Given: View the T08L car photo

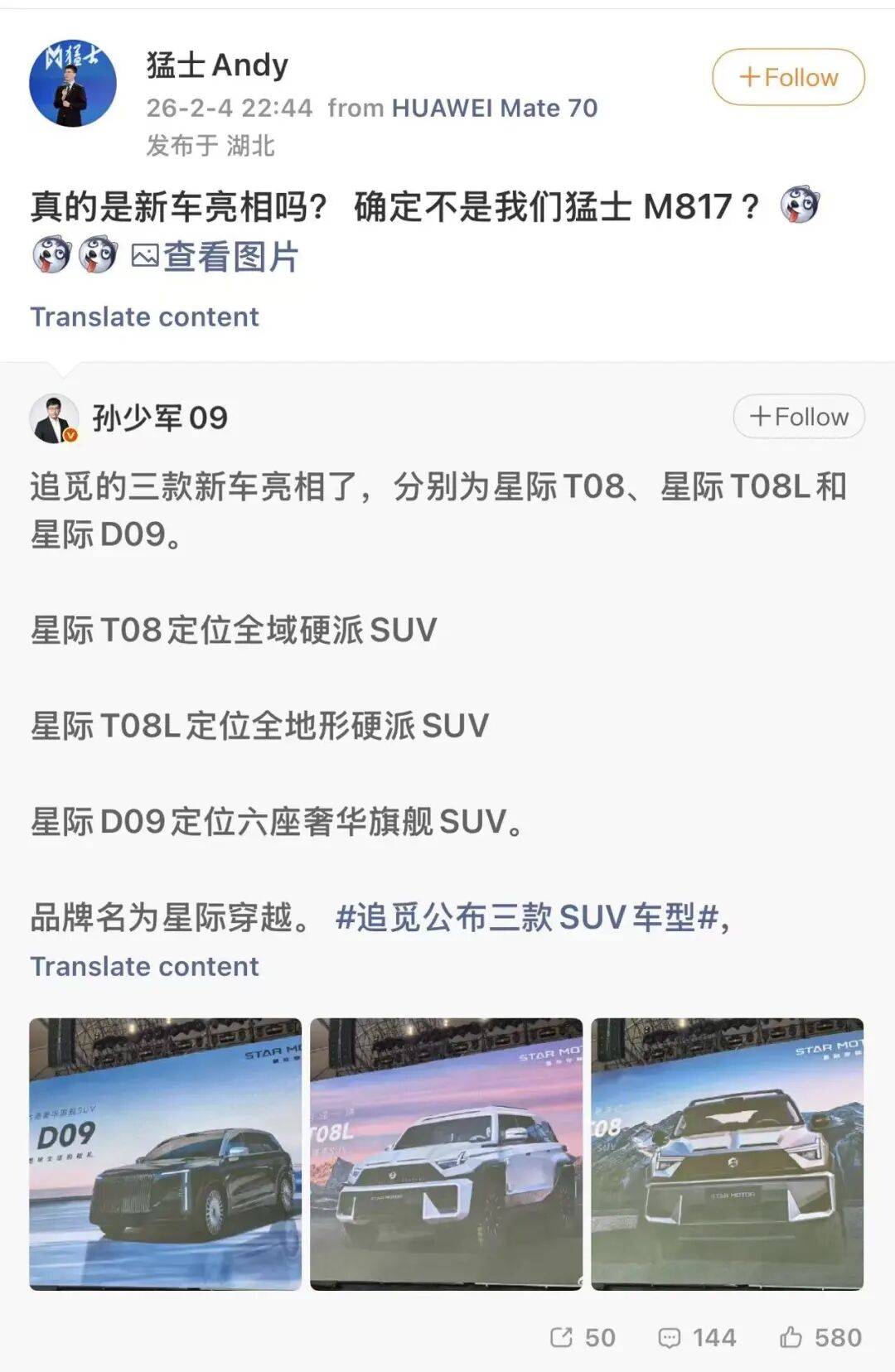Looking at the screenshot, I should tap(447, 1153).
